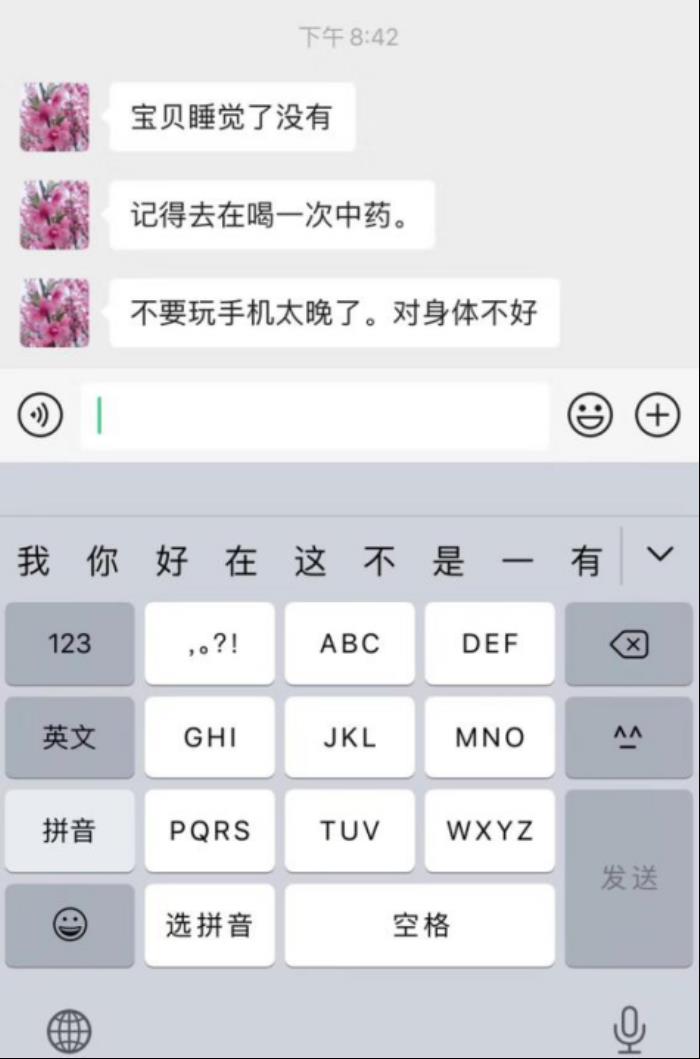Pick the candidate word 不
Viewport: 700px width, 1059px height.
[x=379, y=561]
